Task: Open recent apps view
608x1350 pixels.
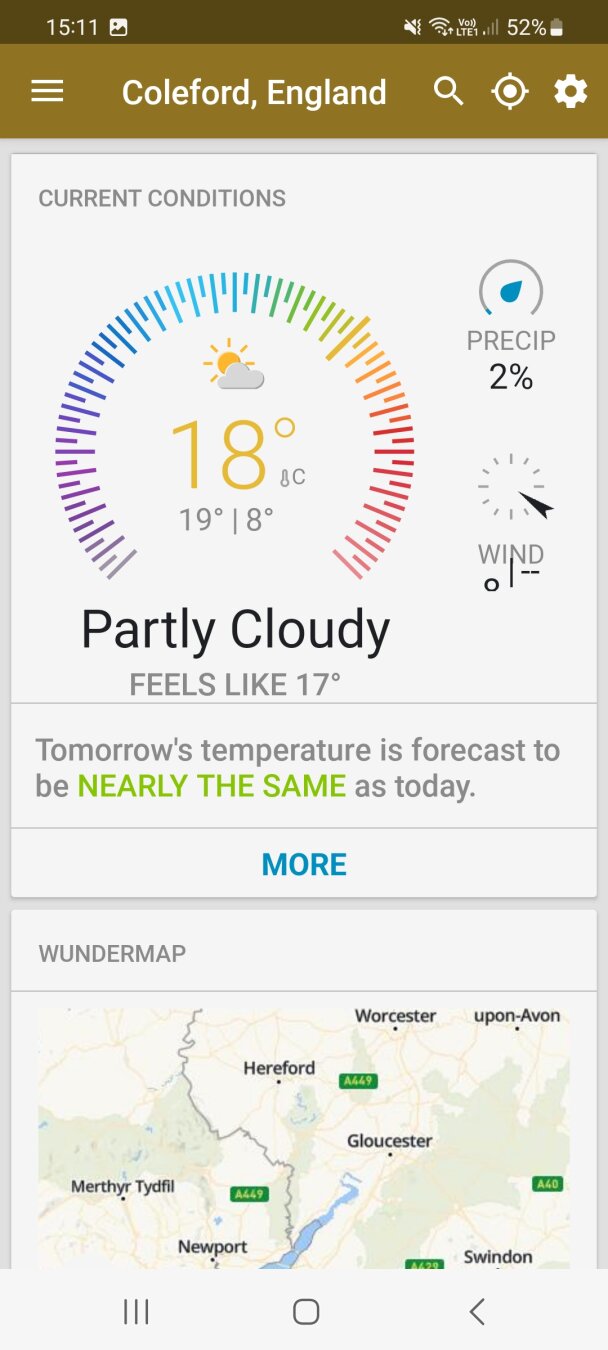Action: pos(136,1311)
